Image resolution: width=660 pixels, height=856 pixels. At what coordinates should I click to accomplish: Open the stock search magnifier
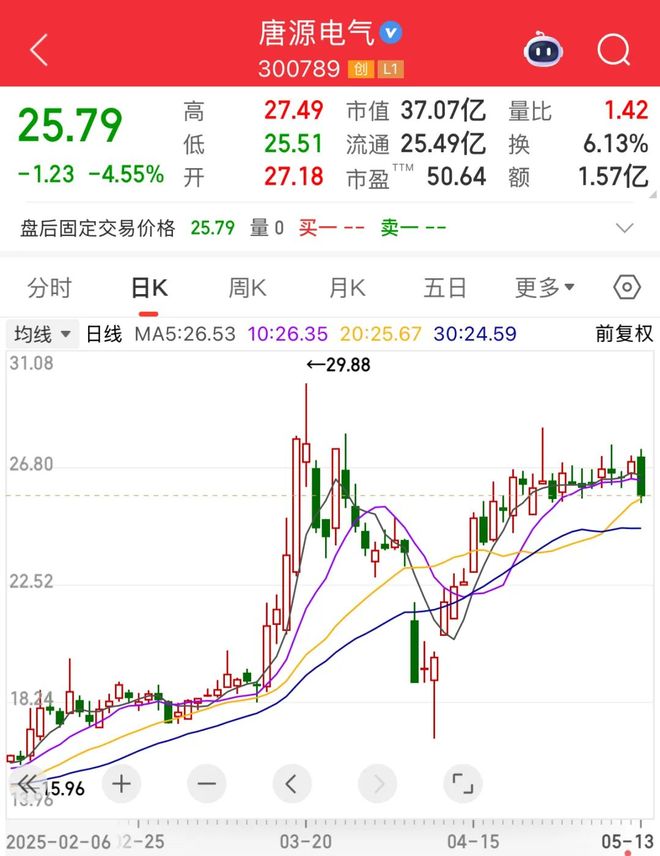point(613,49)
